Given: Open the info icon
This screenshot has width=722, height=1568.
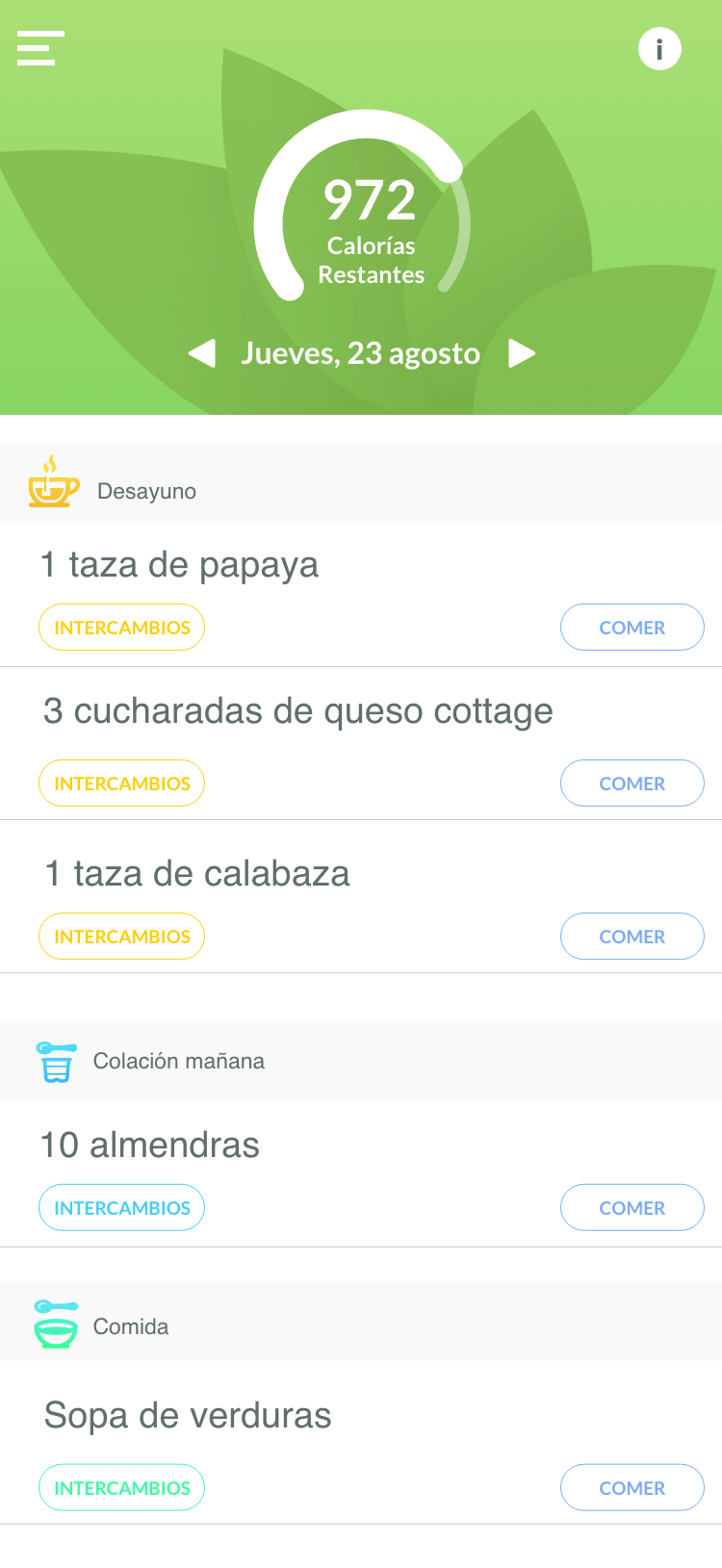Looking at the screenshot, I should pos(659,49).
